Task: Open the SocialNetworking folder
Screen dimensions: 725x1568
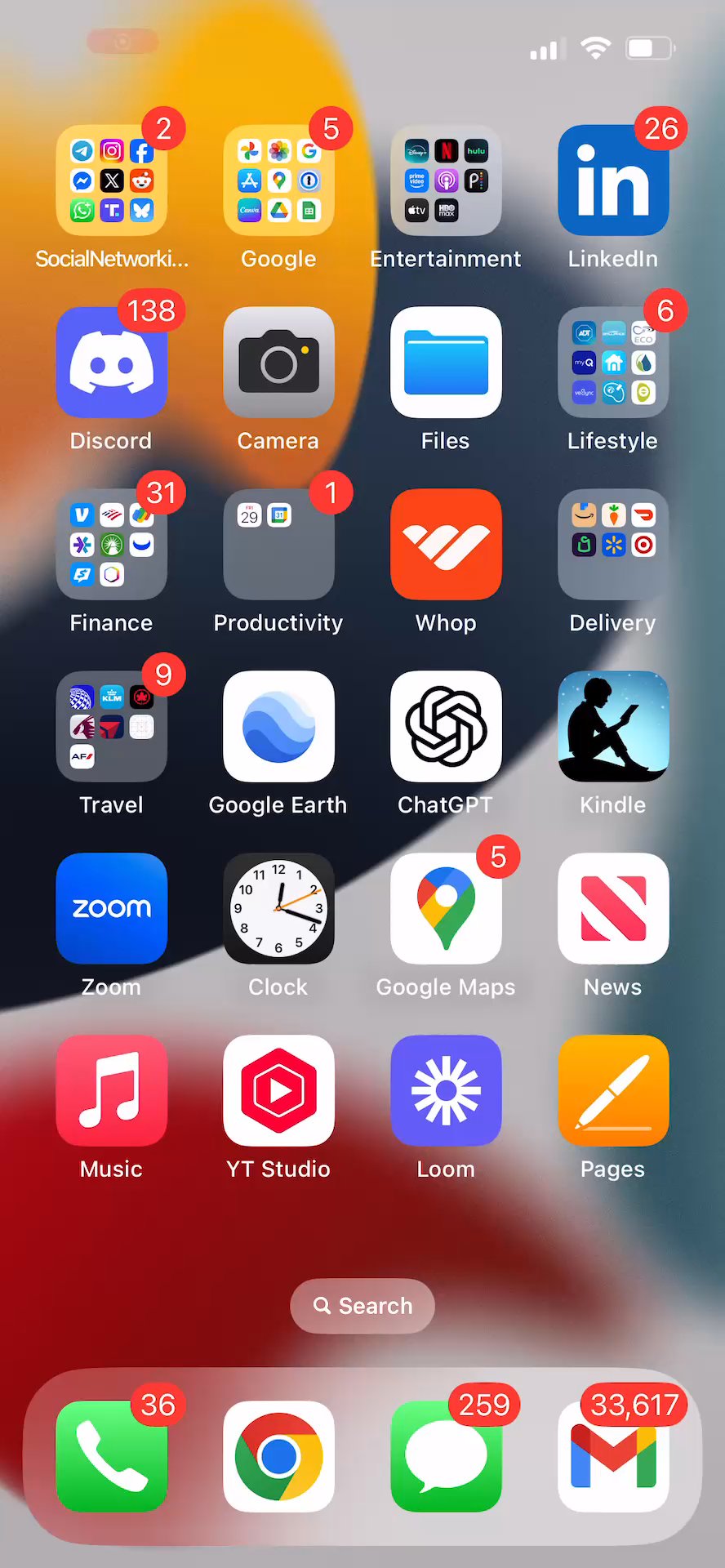Action: (x=112, y=180)
